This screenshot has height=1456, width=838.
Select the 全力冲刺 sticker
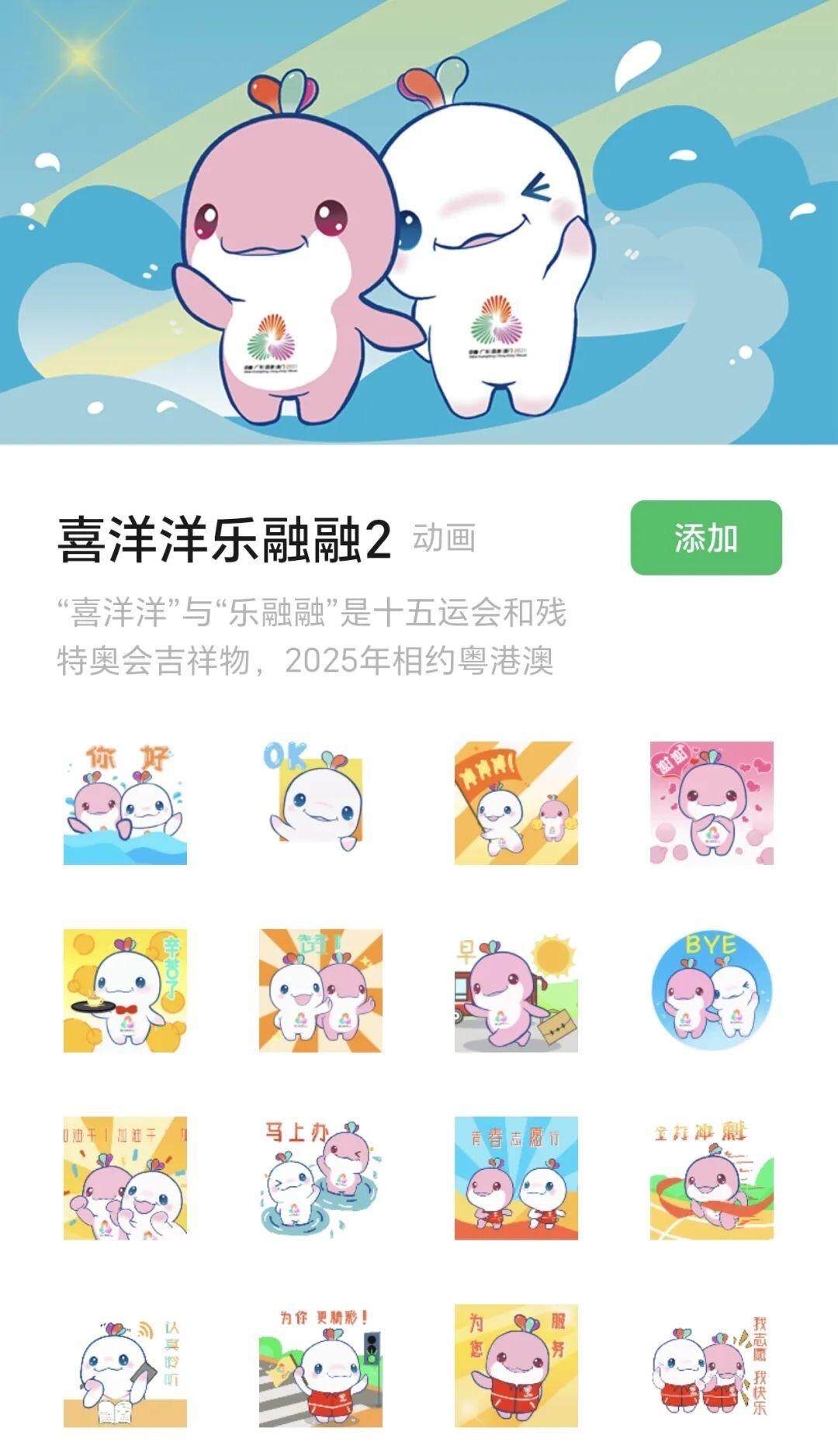[712, 1178]
